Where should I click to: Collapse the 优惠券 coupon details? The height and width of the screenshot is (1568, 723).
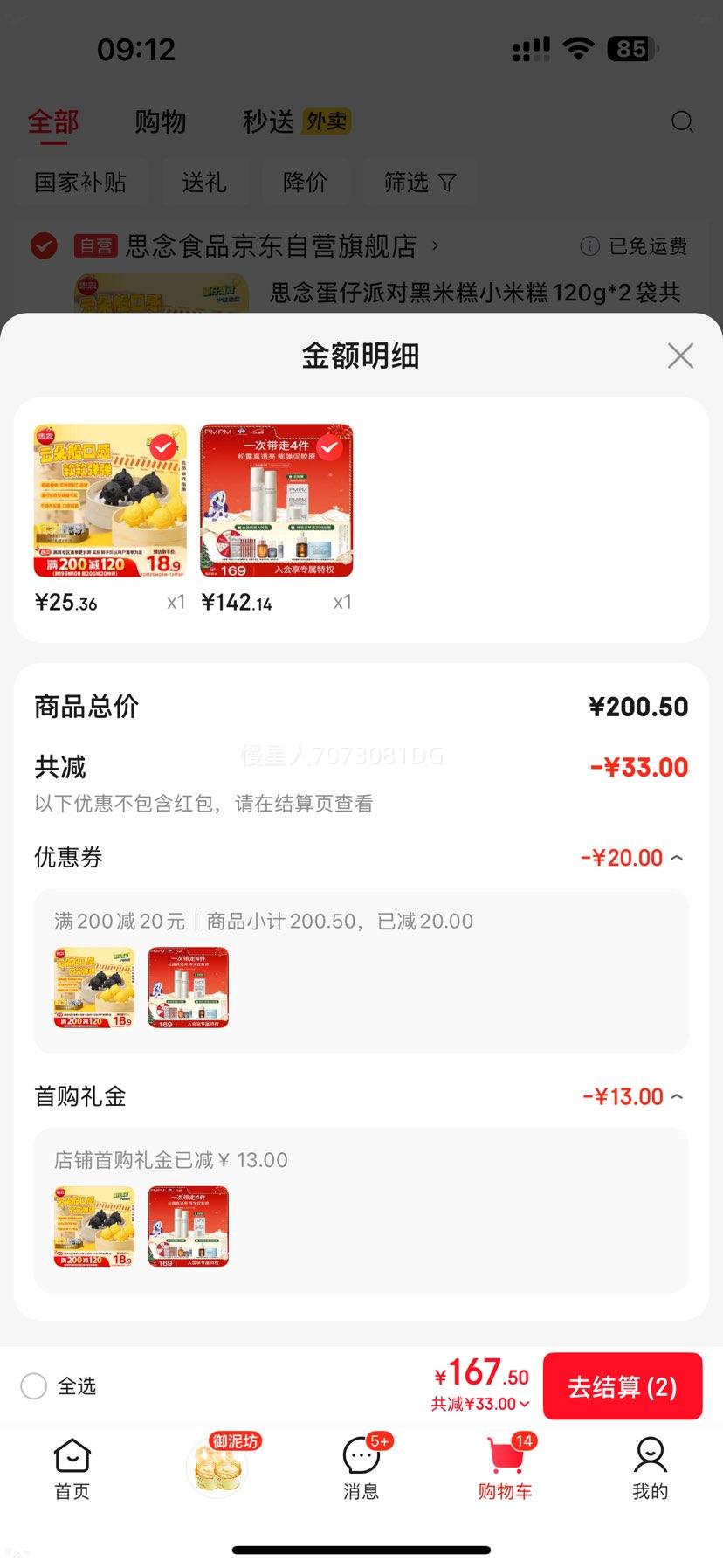(677, 858)
